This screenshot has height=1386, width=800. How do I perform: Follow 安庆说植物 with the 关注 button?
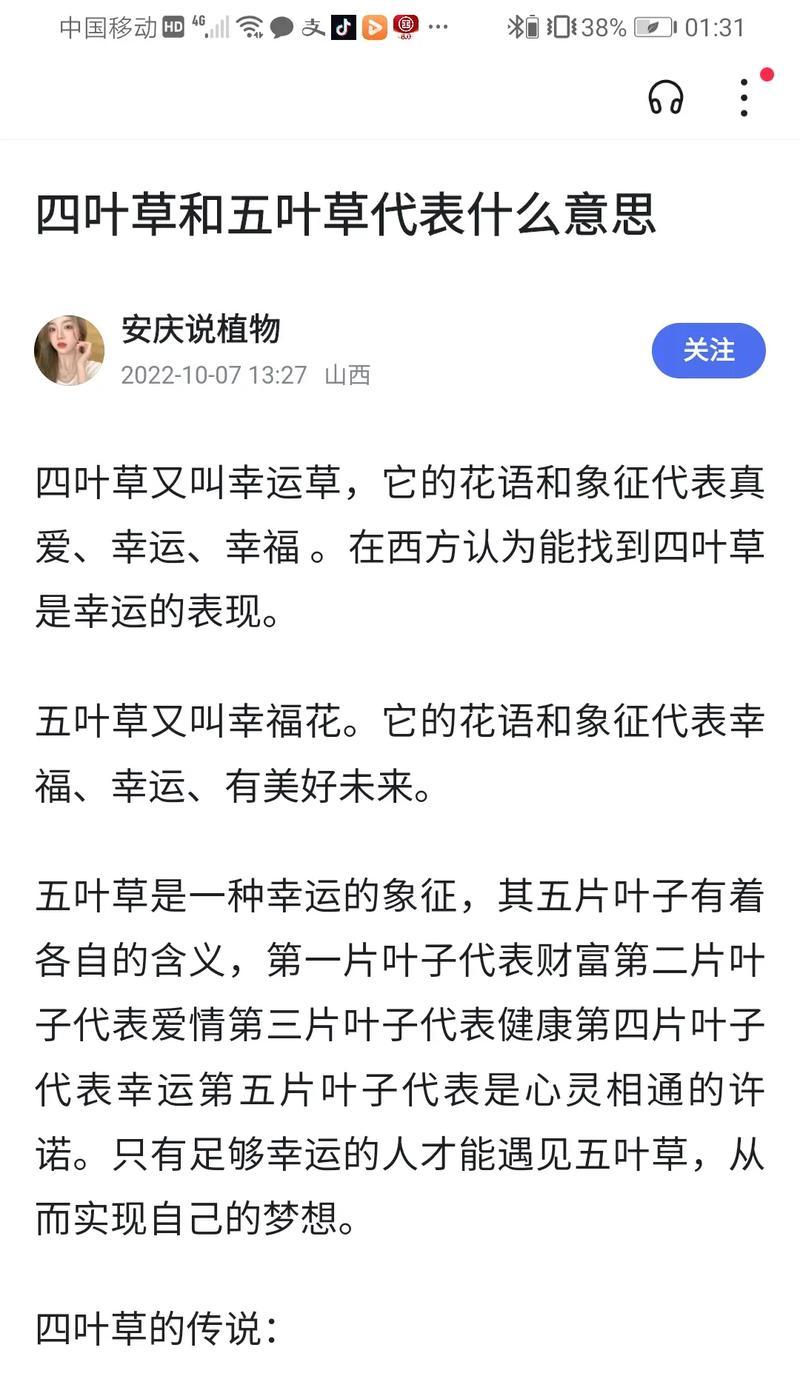click(x=708, y=351)
